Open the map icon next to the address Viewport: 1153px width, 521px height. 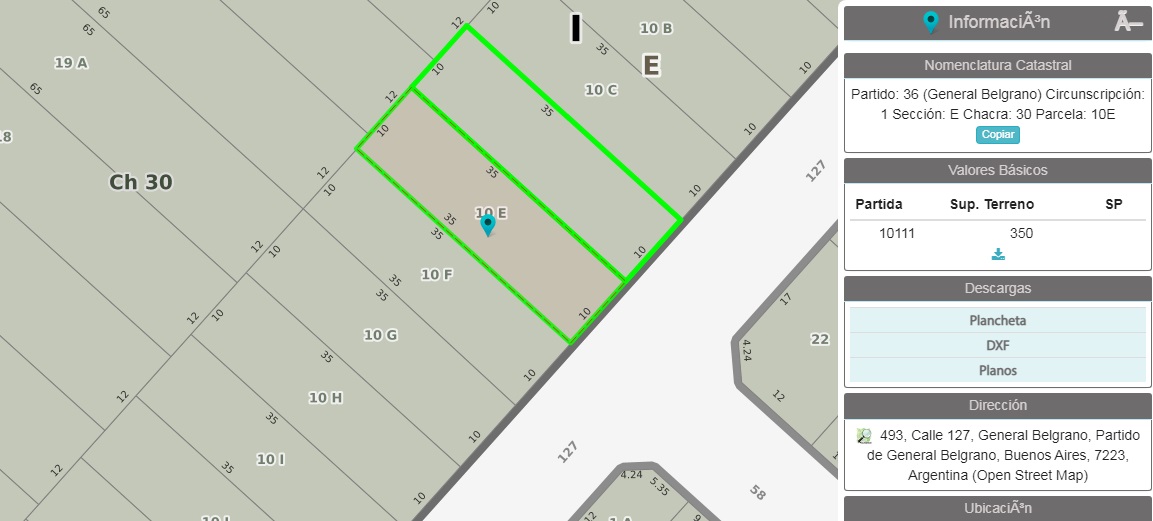(x=865, y=436)
